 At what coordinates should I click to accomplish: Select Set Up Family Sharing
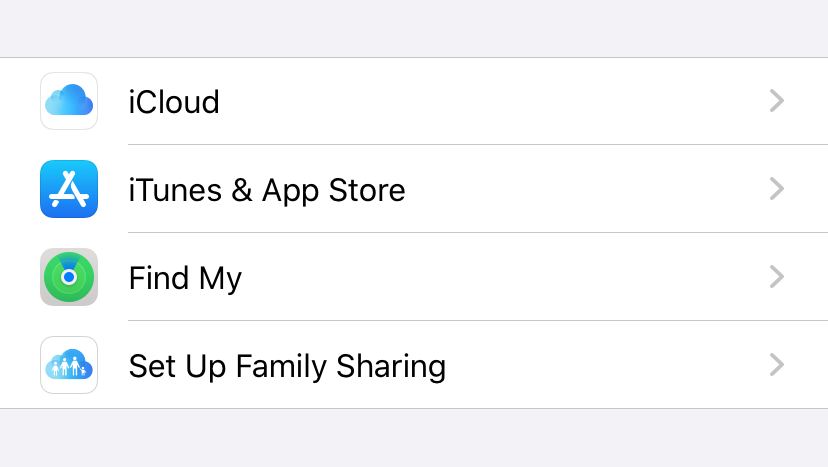click(287, 365)
